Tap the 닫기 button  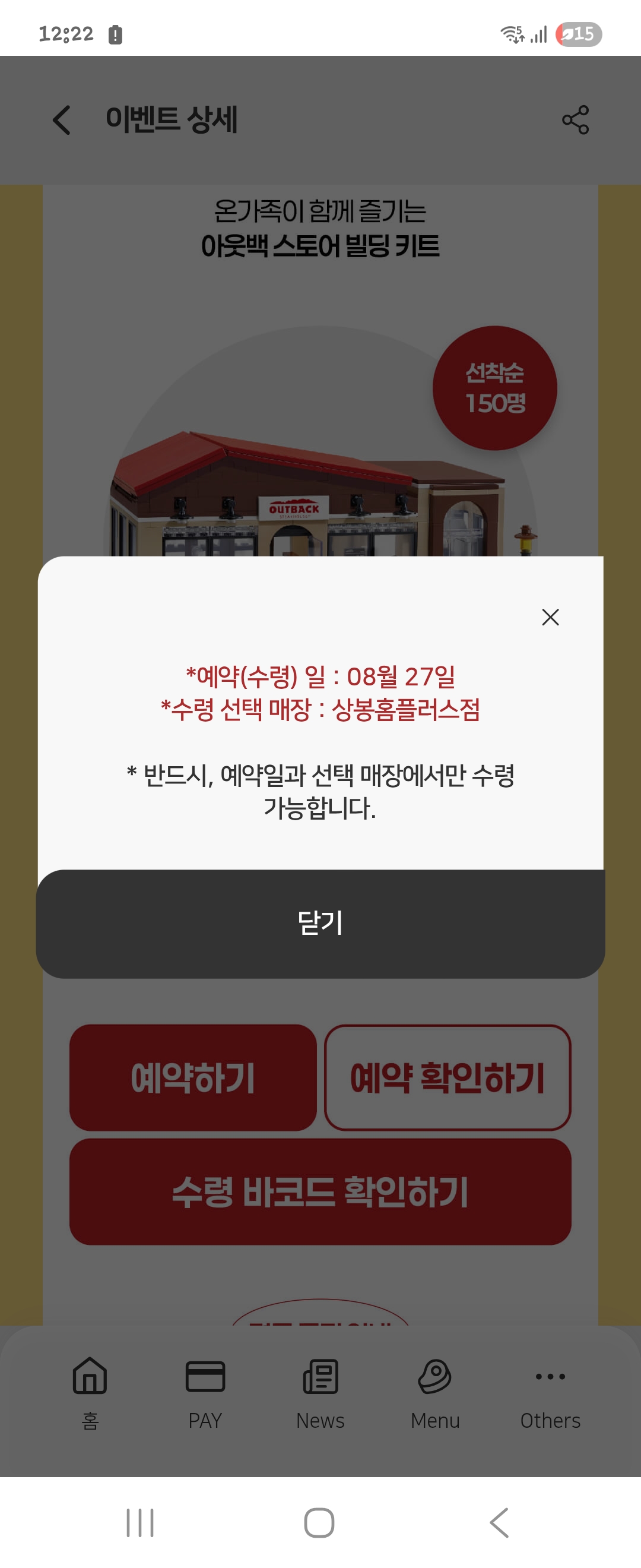(320, 924)
